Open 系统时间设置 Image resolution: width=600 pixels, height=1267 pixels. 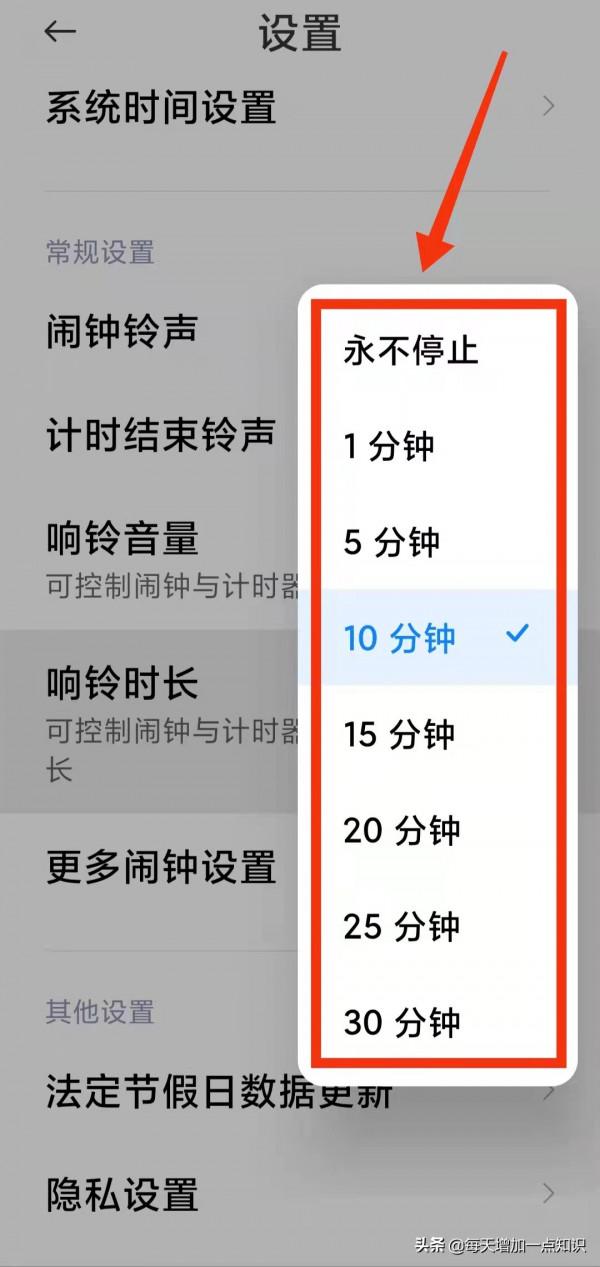coord(160,107)
